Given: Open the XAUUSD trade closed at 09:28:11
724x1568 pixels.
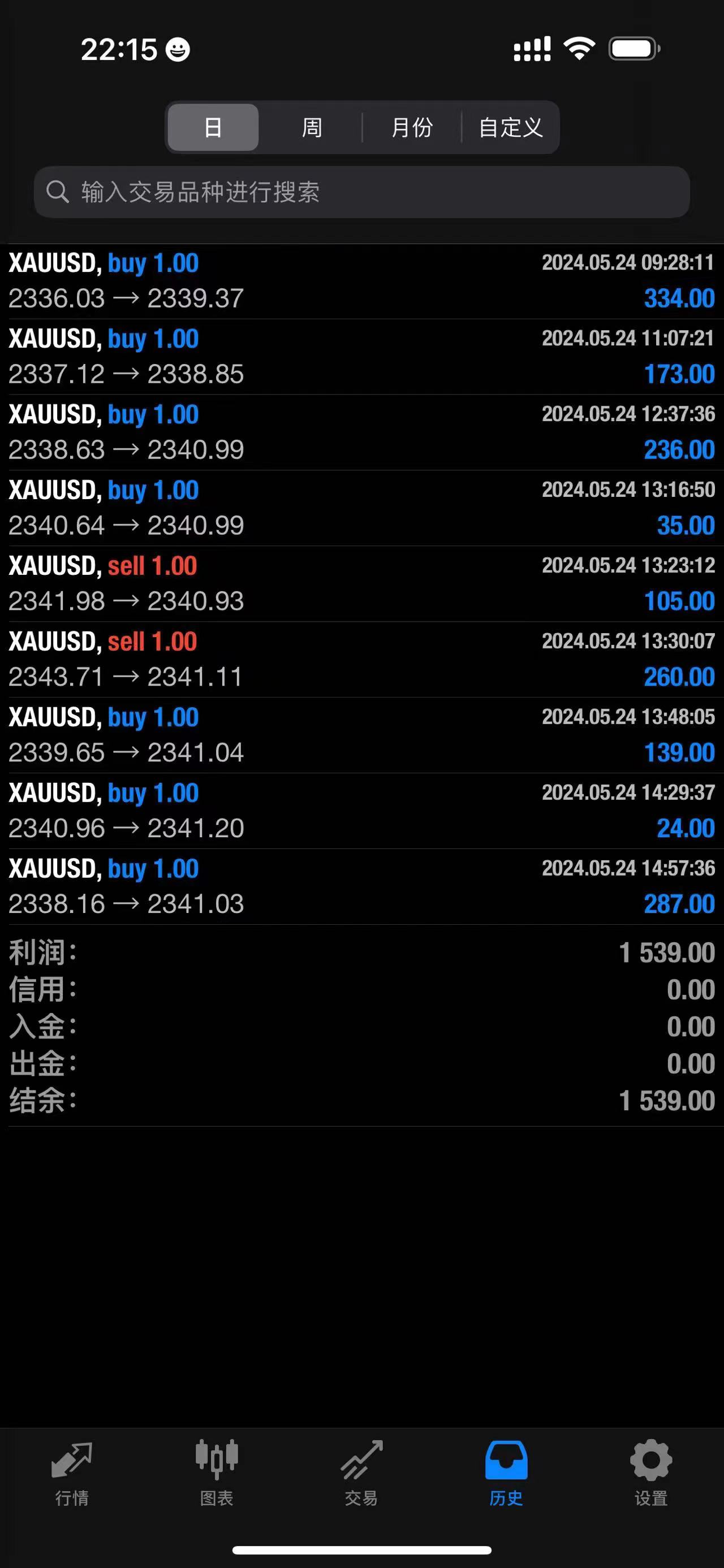Looking at the screenshot, I should tap(361, 281).
